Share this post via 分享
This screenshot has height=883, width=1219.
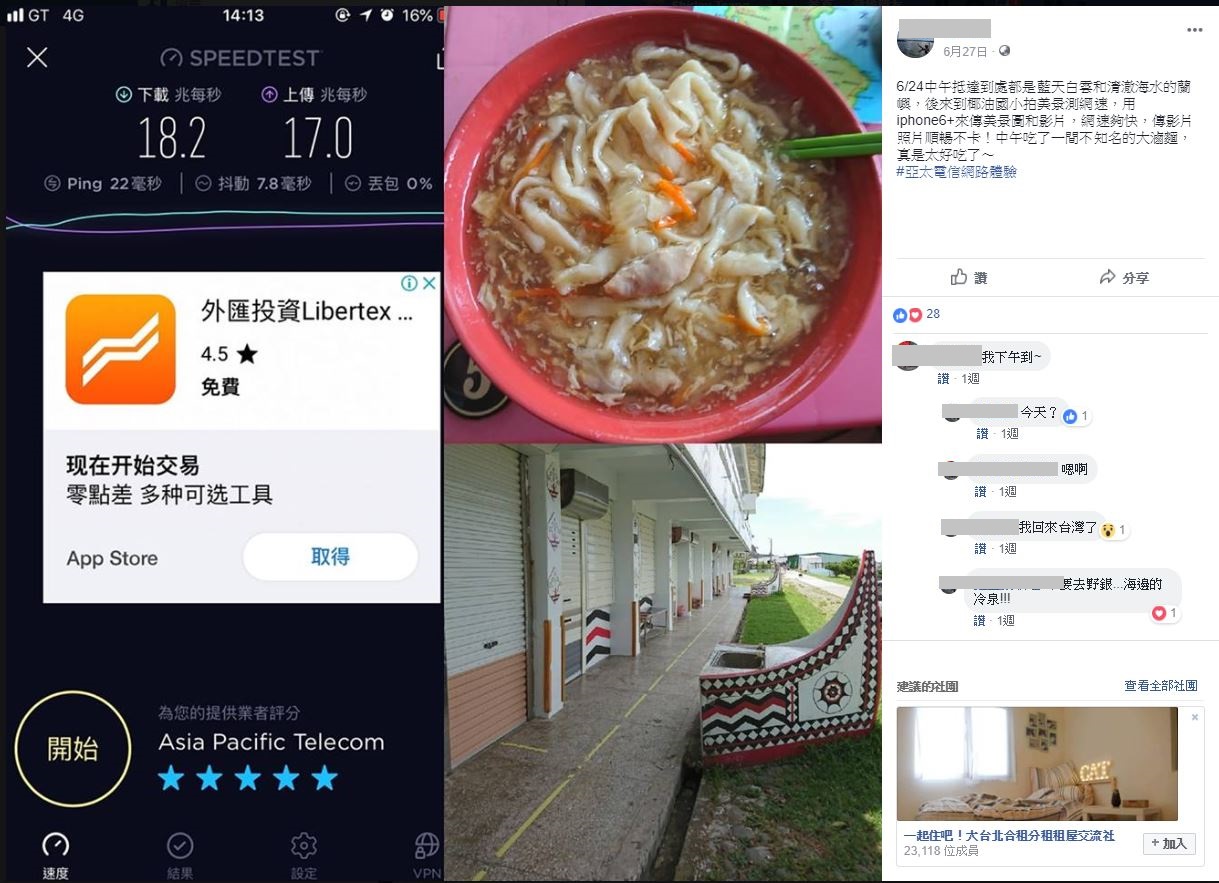point(1124,278)
